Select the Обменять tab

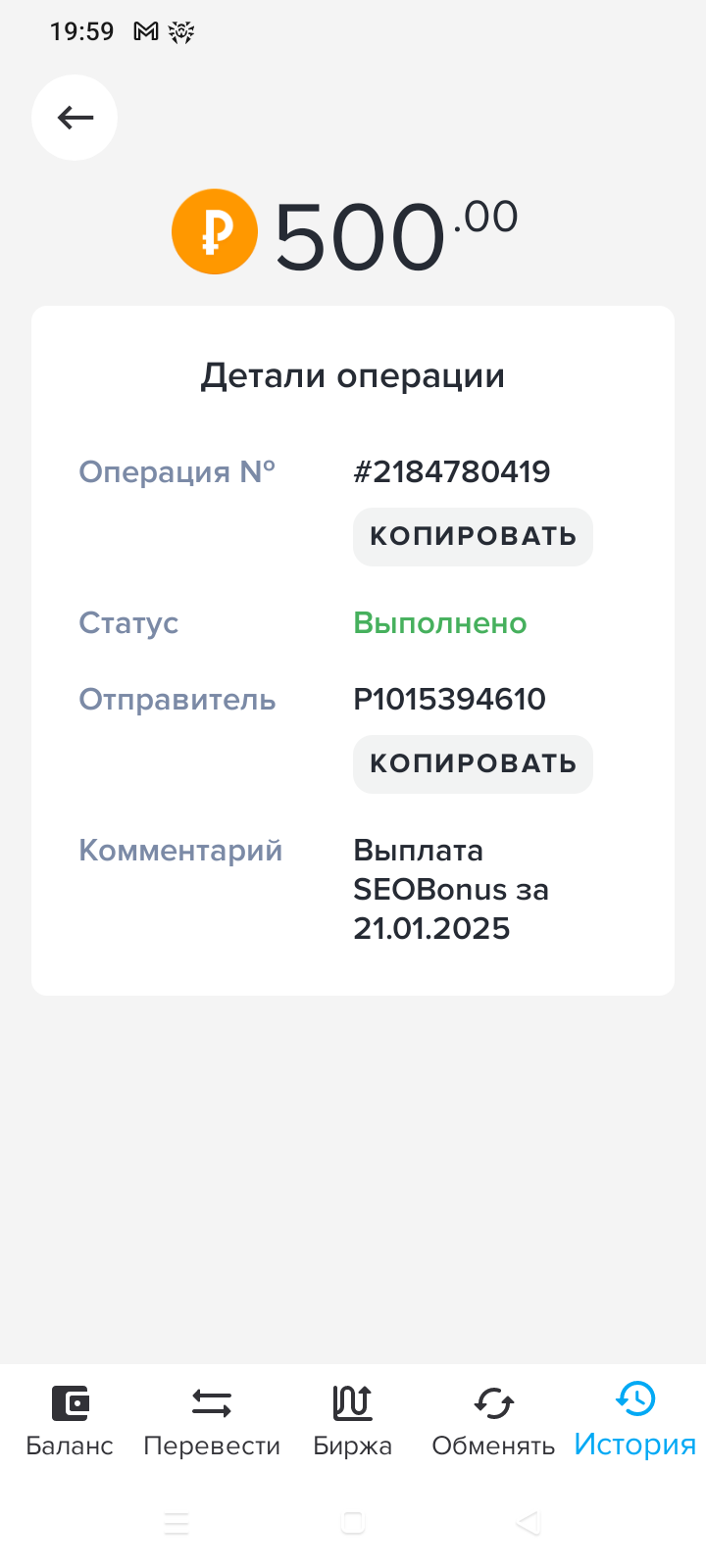(x=493, y=1421)
